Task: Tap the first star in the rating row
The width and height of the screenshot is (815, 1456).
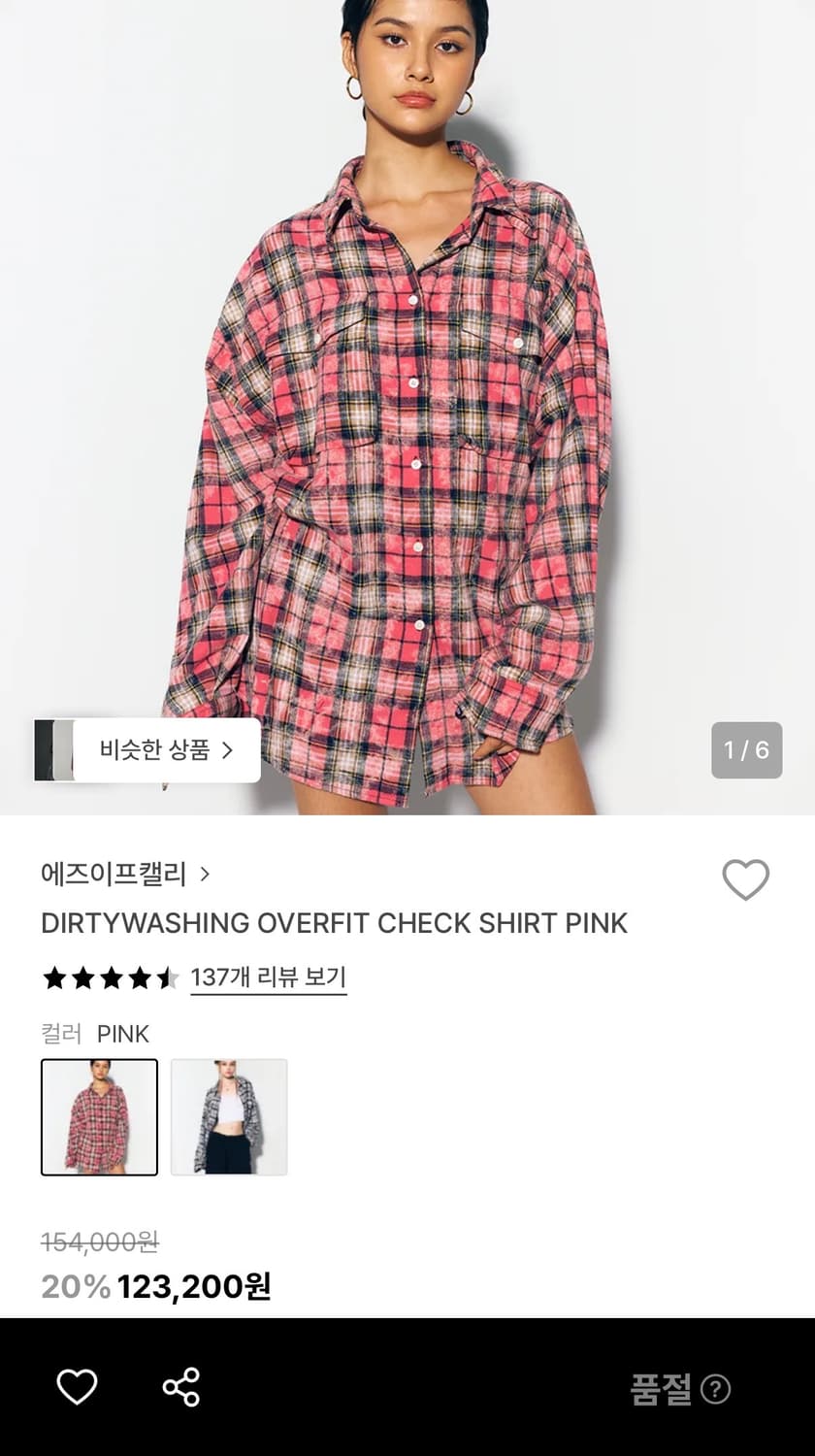Action: tap(56, 978)
